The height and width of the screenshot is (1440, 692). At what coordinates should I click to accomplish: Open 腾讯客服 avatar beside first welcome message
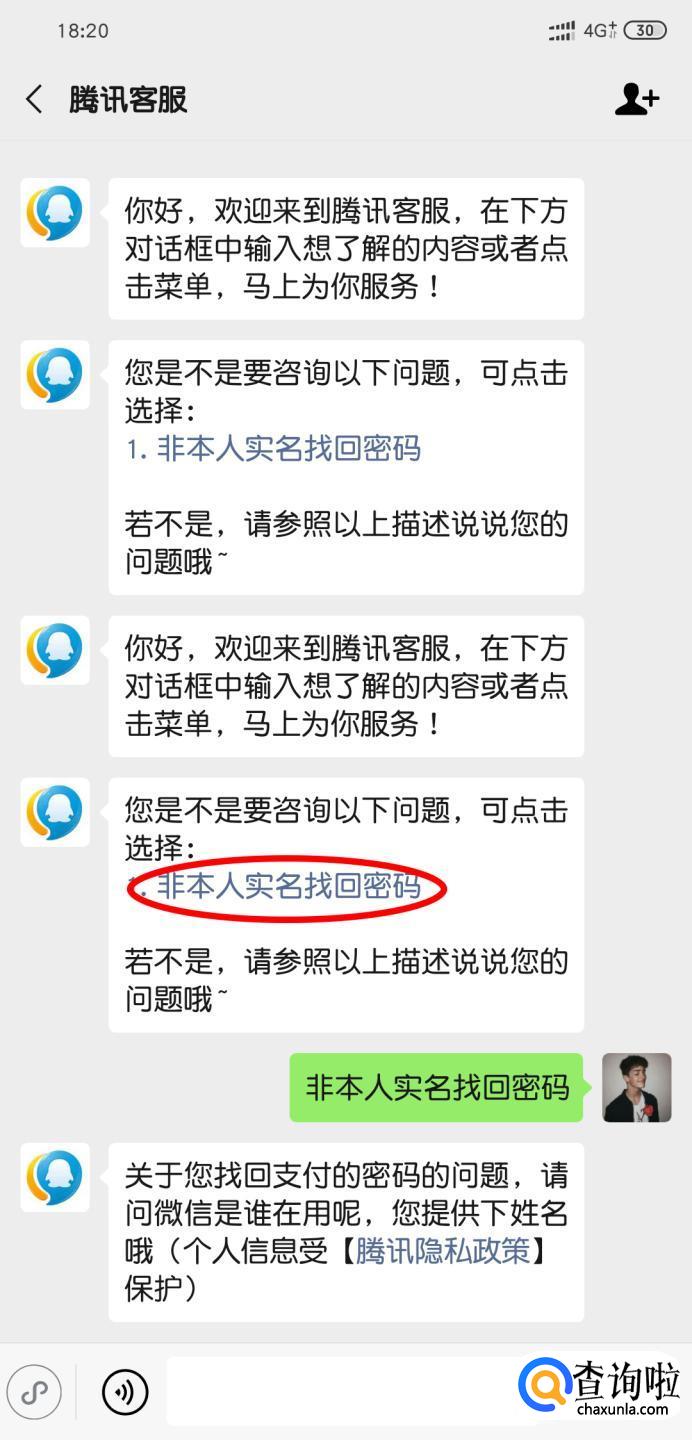pos(55,213)
